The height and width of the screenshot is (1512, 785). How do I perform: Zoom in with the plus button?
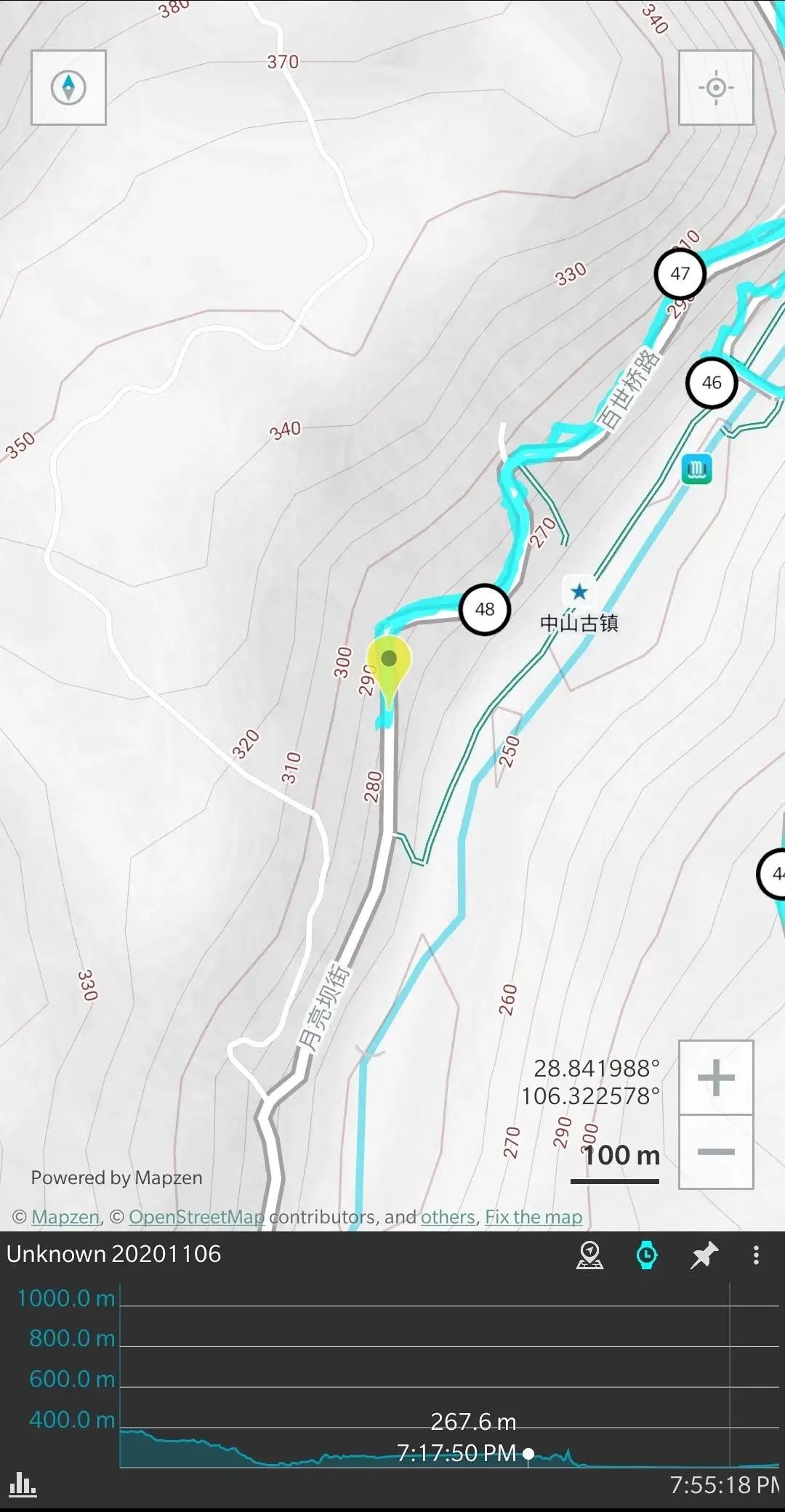pyautogui.click(x=716, y=1077)
